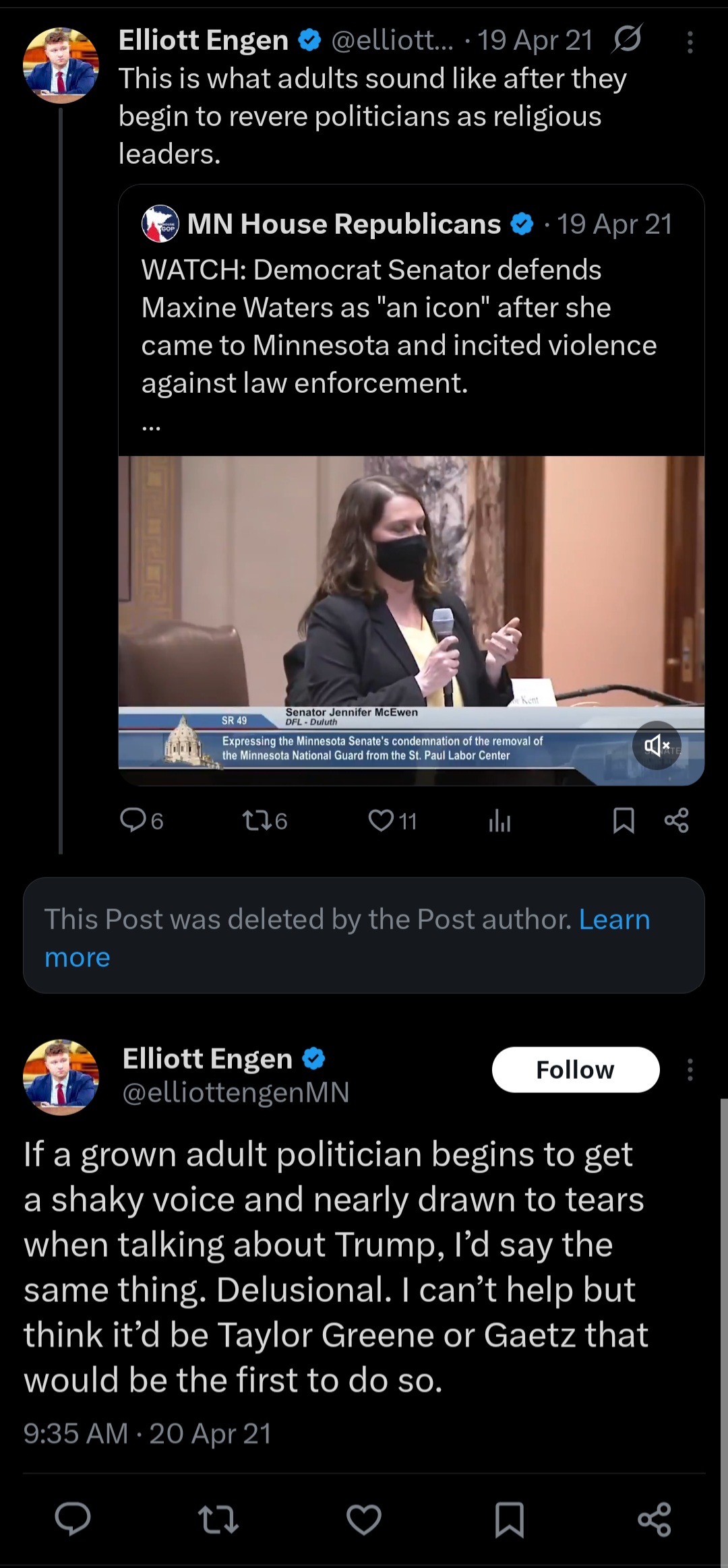The width and height of the screenshot is (728, 1568).
Task: Open overflow menu on the 19 Apr post
Action: (690, 42)
